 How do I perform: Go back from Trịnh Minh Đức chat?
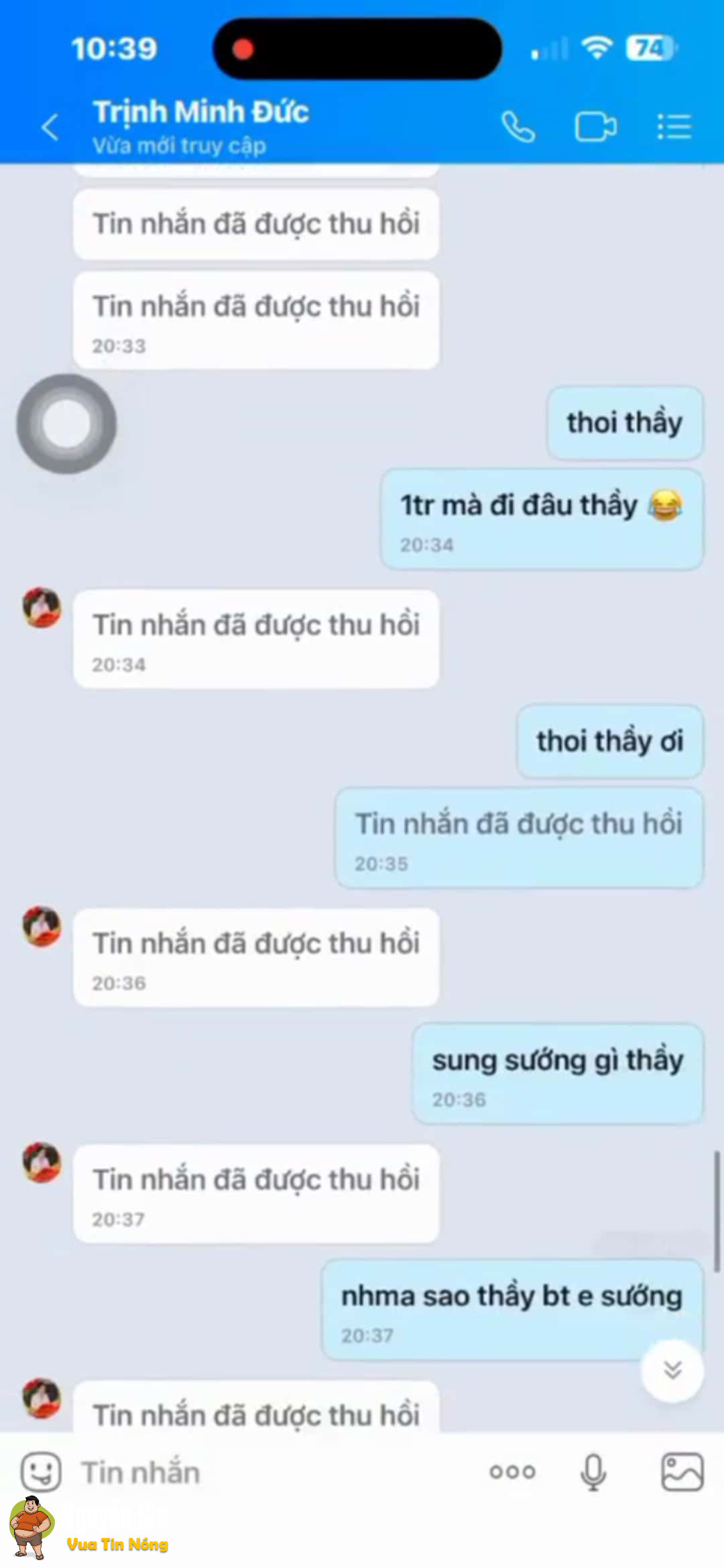[50, 127]
